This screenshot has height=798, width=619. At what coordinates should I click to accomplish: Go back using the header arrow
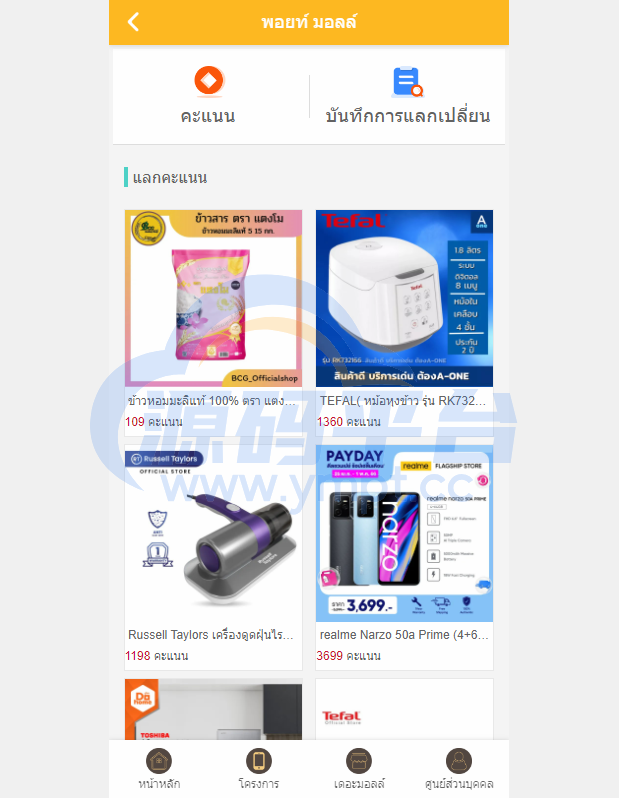pos(134,22)
